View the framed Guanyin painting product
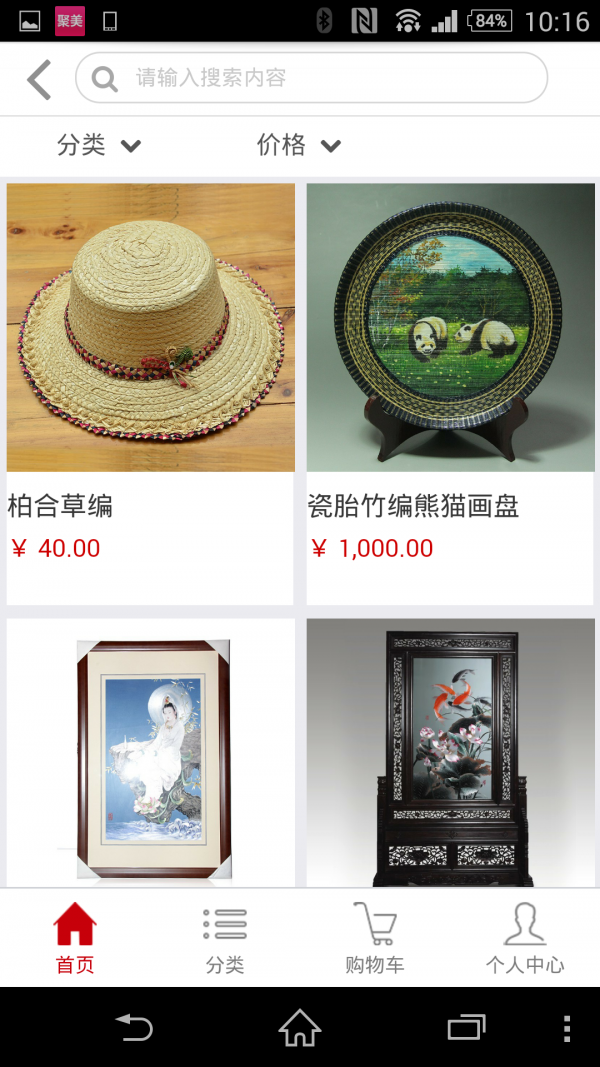This screenshot has width=600, height=1067. 151,752
